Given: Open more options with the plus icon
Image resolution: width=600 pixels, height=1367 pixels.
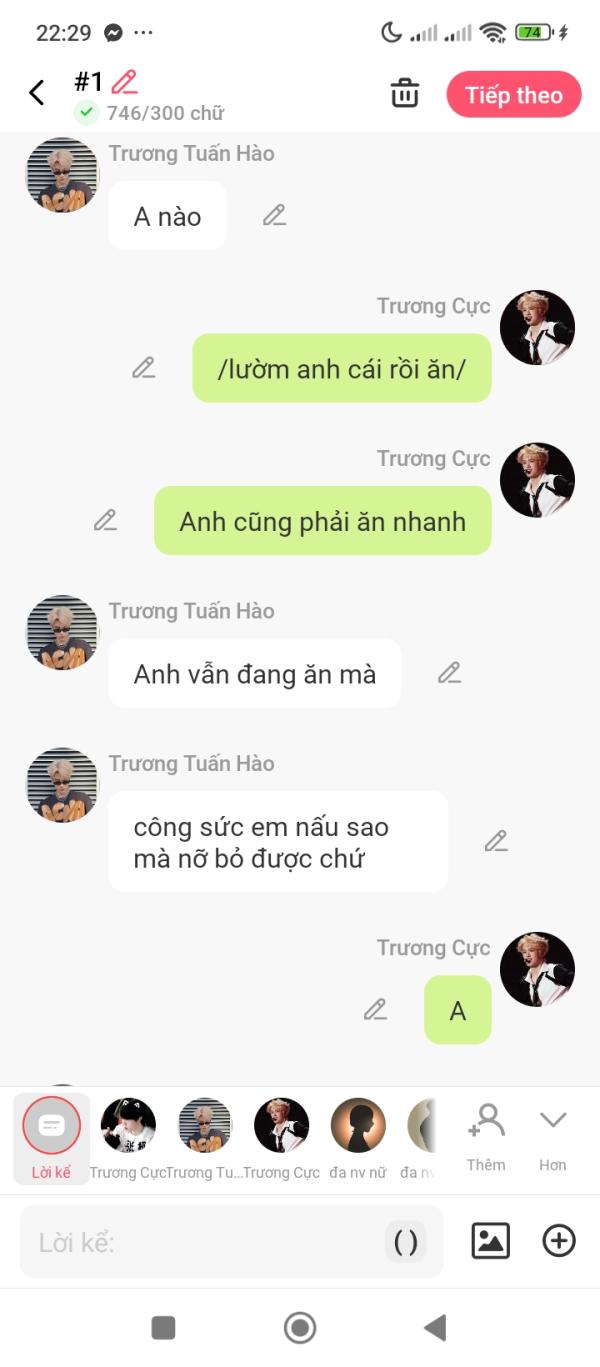Looking at the screenshot, I should pos(558,1241).
